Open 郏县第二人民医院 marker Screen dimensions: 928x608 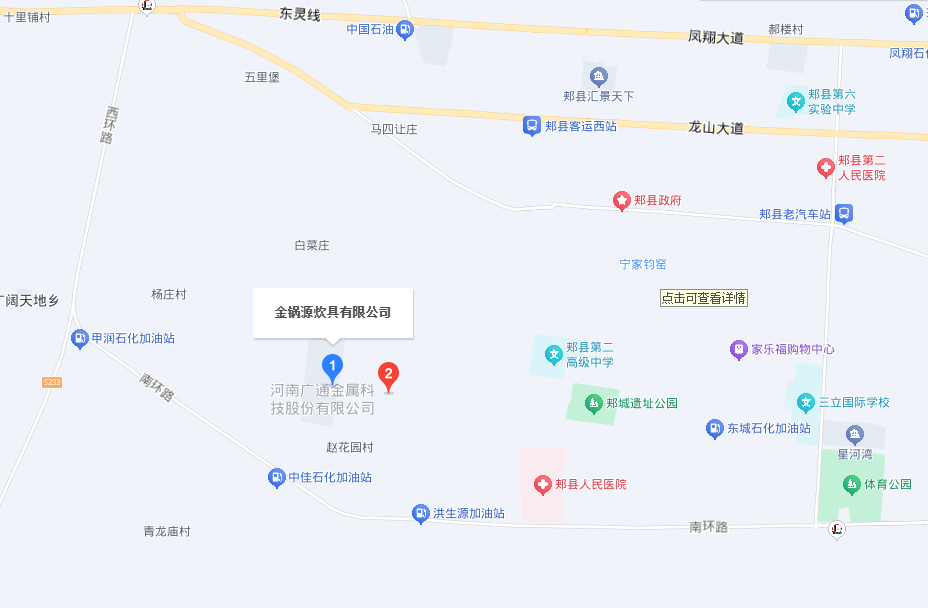tap(826, 167)
